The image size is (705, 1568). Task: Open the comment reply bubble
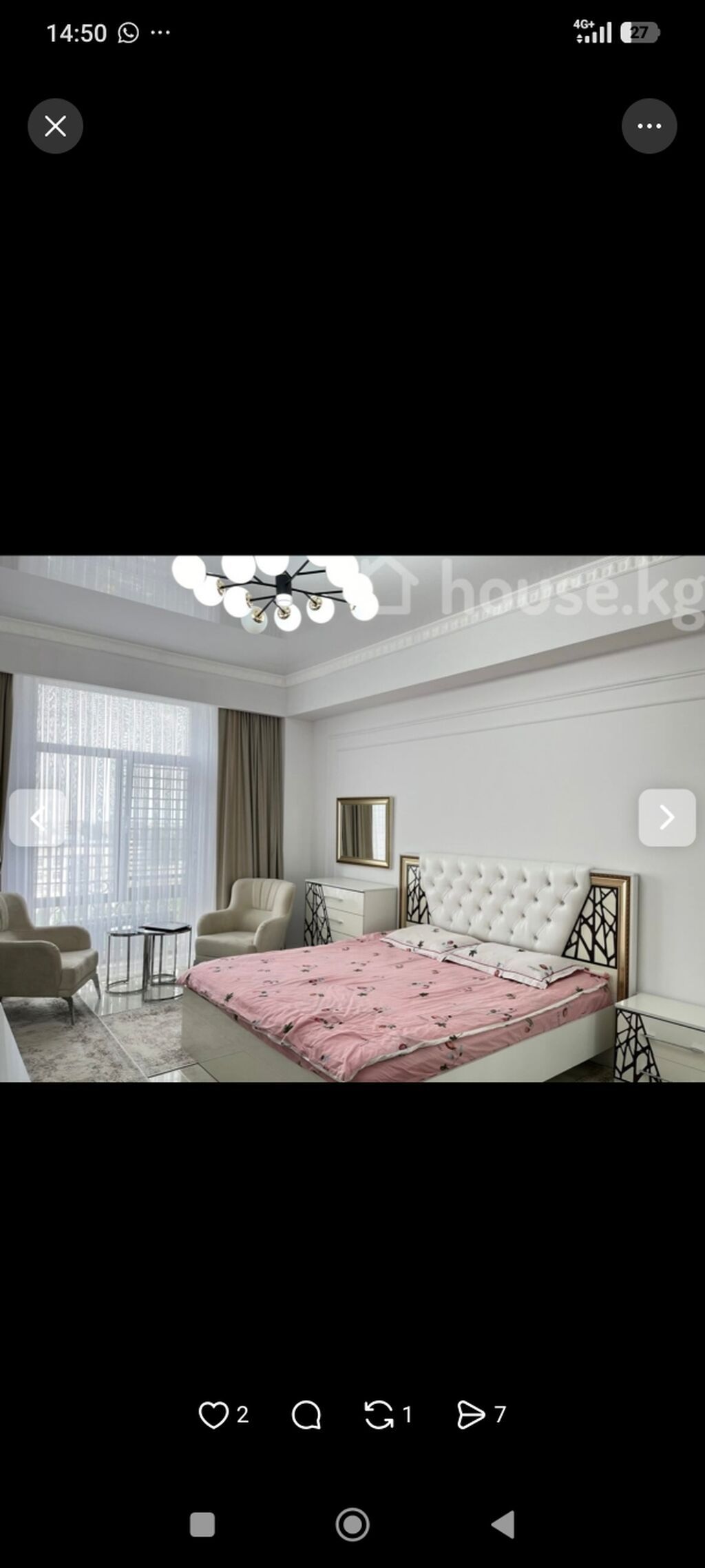306,1415
